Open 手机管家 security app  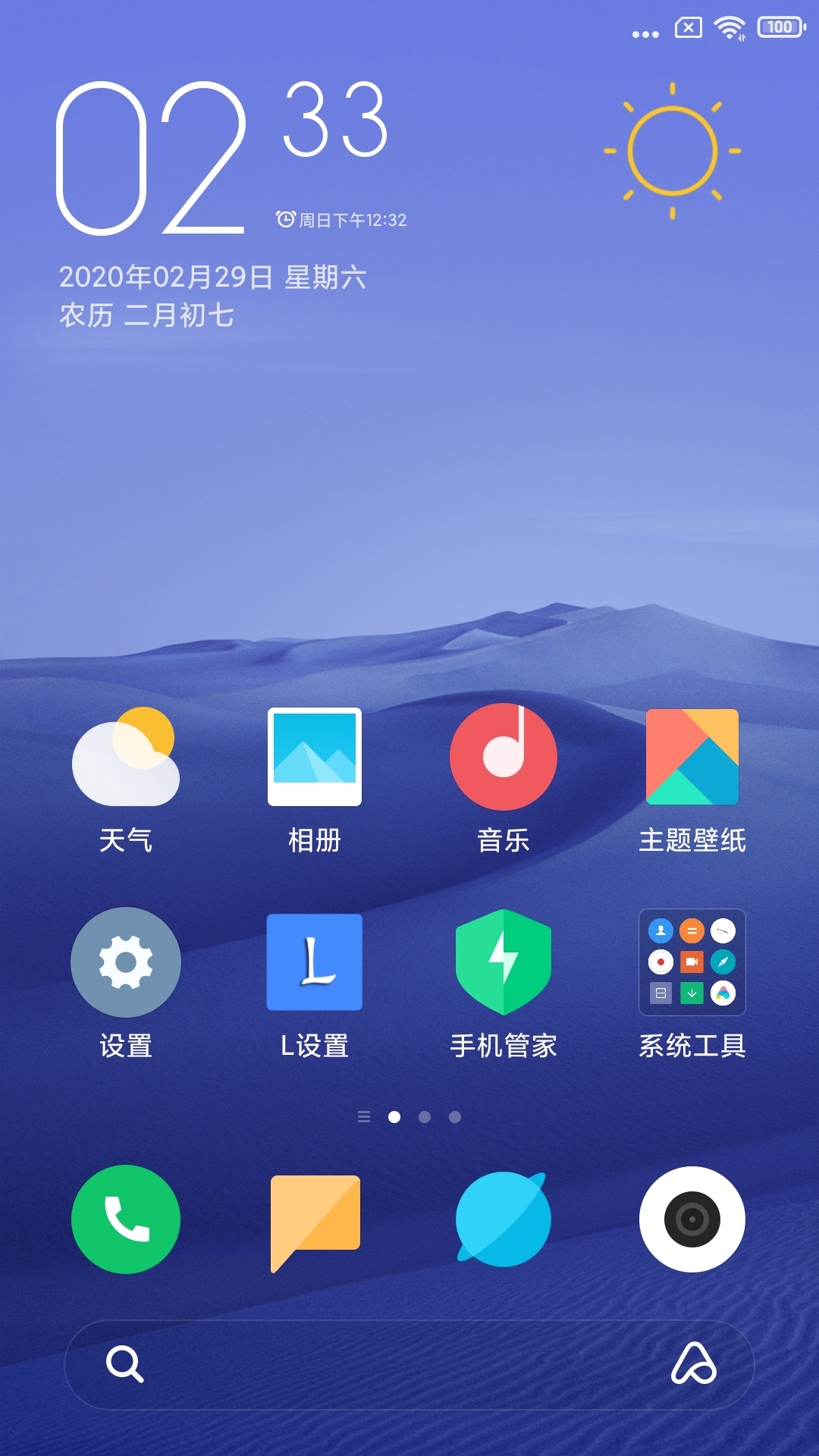tap(504, 962)
